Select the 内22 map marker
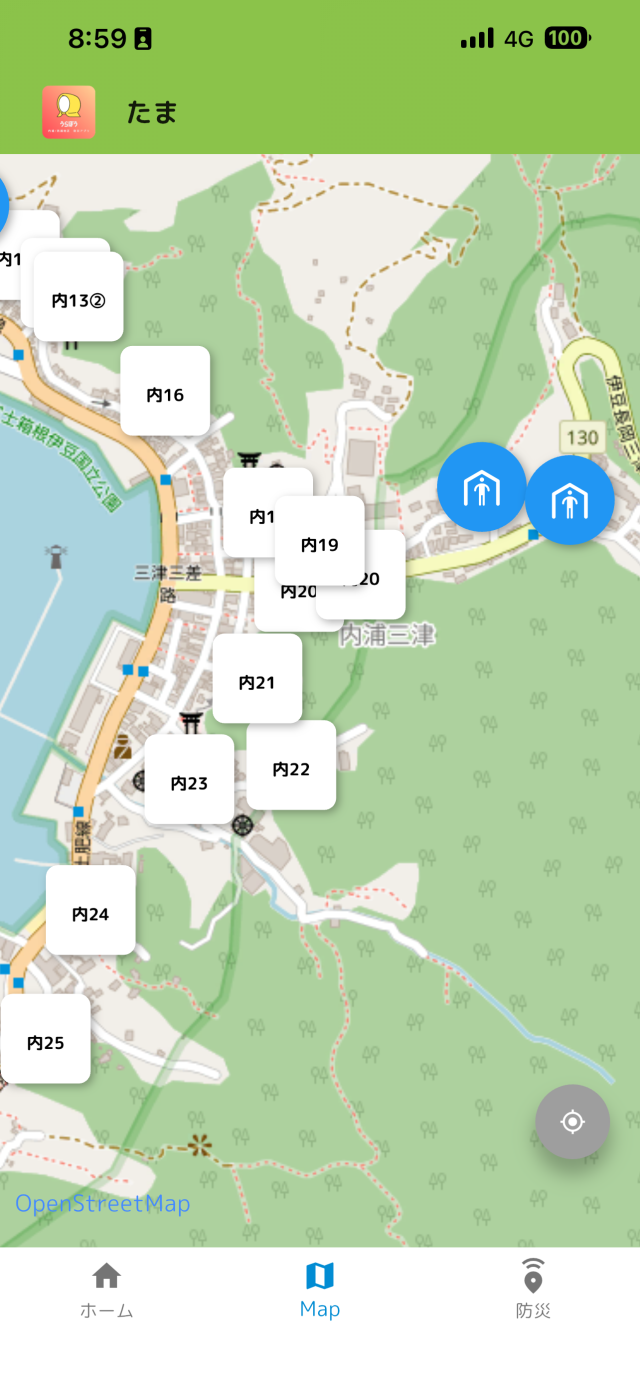640x1385 pixels. (x=291, y=767)
